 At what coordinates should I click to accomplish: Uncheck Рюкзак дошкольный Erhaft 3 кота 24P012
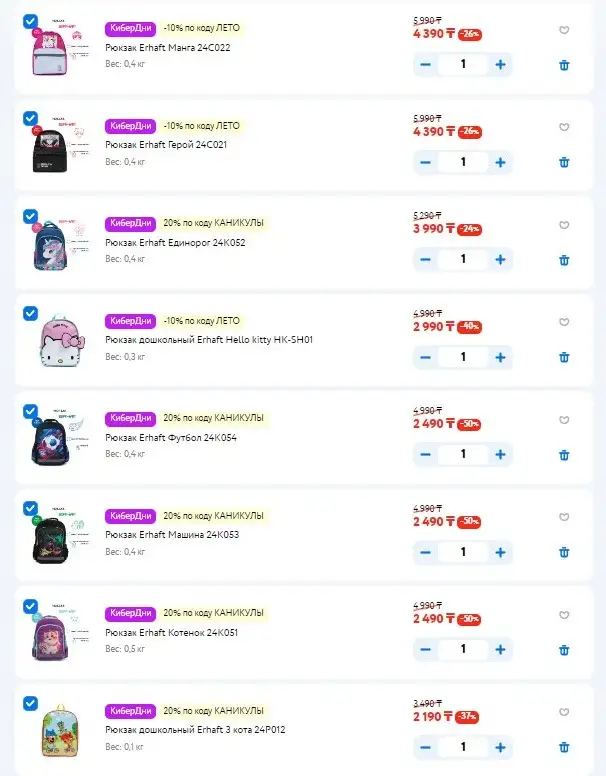coord(30,703)
